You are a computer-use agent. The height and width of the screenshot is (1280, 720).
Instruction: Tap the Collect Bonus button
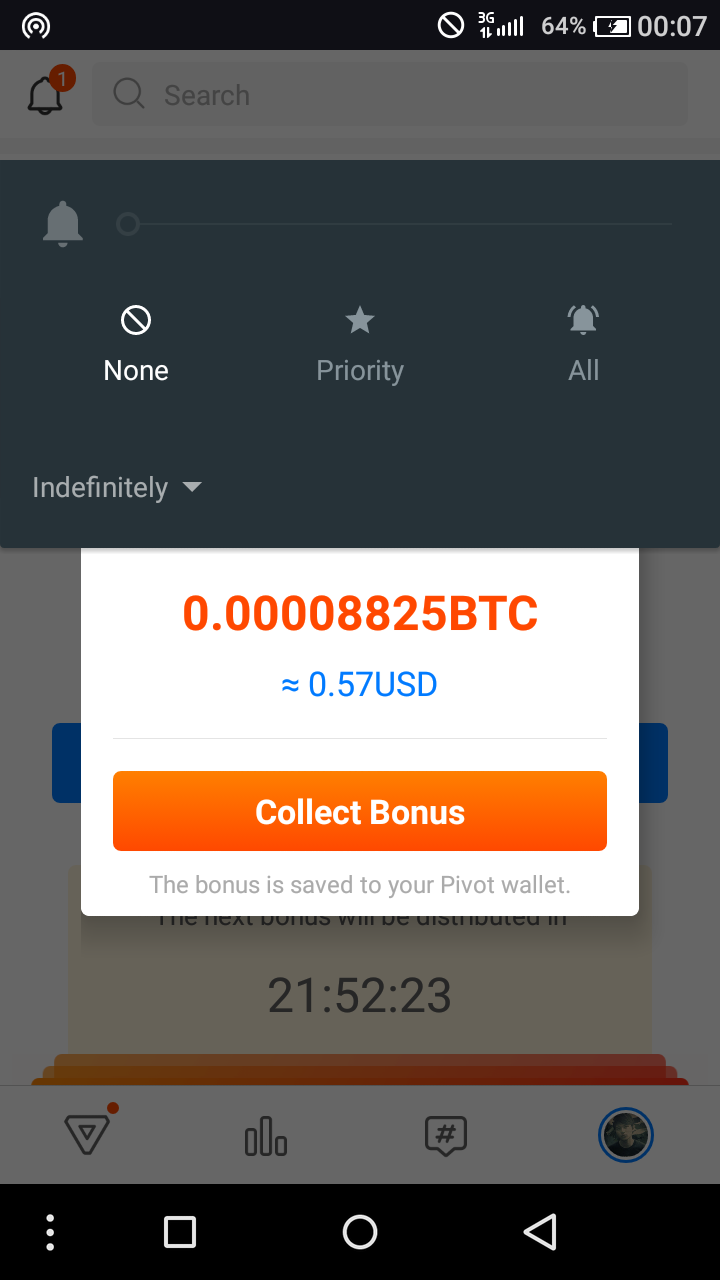(360, 811)
